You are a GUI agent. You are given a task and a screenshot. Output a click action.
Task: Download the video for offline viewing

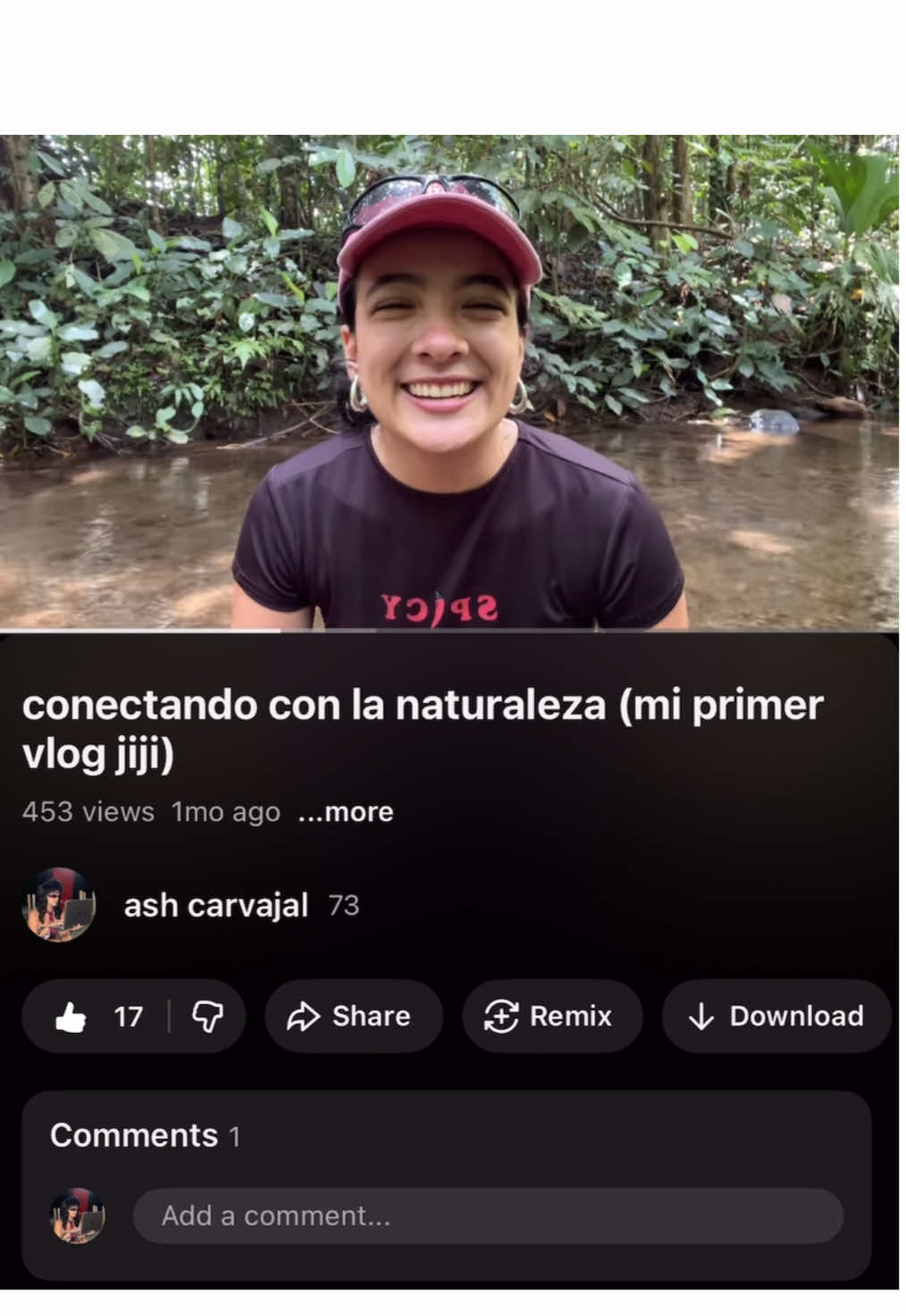click(x=775, y=1016)
